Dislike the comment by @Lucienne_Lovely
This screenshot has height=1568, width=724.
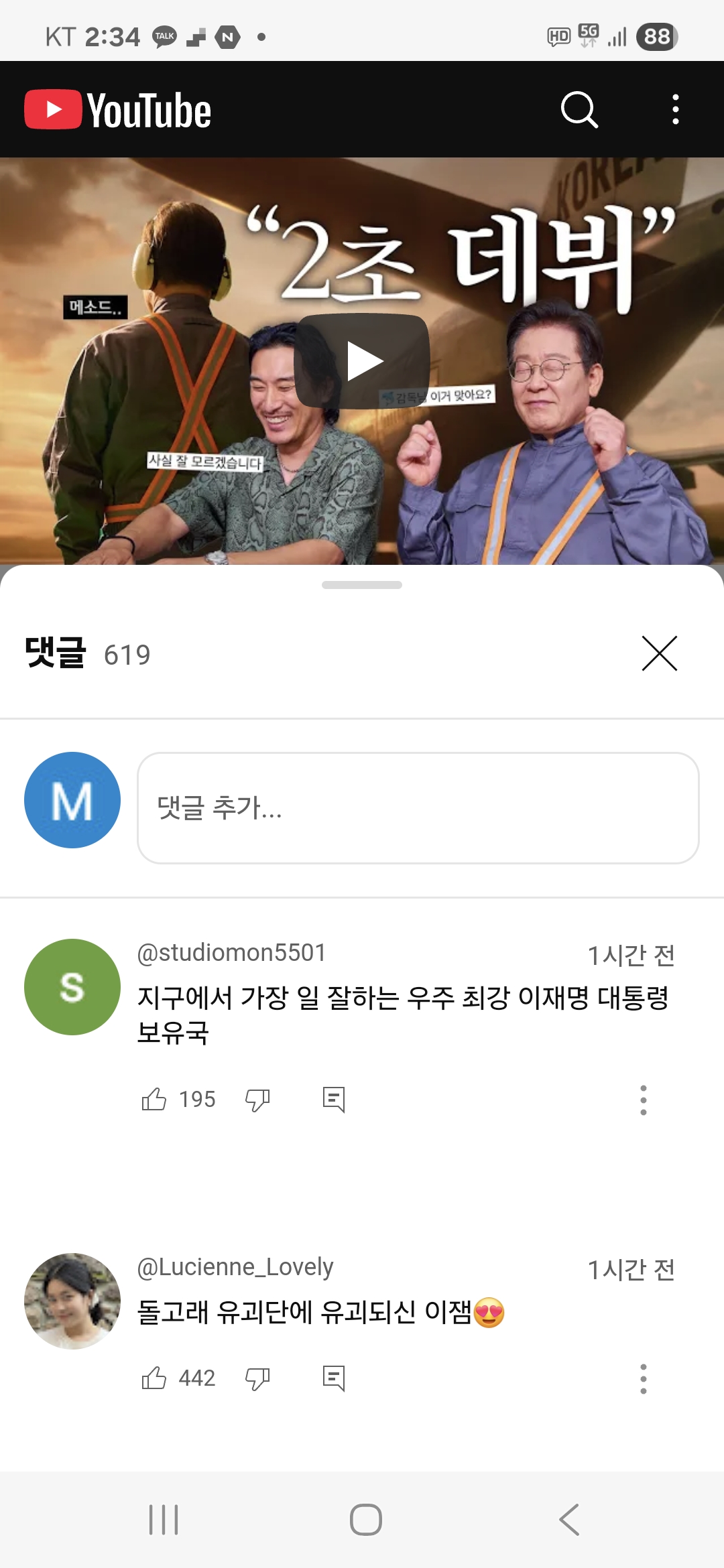click(x=257, y=1378)
